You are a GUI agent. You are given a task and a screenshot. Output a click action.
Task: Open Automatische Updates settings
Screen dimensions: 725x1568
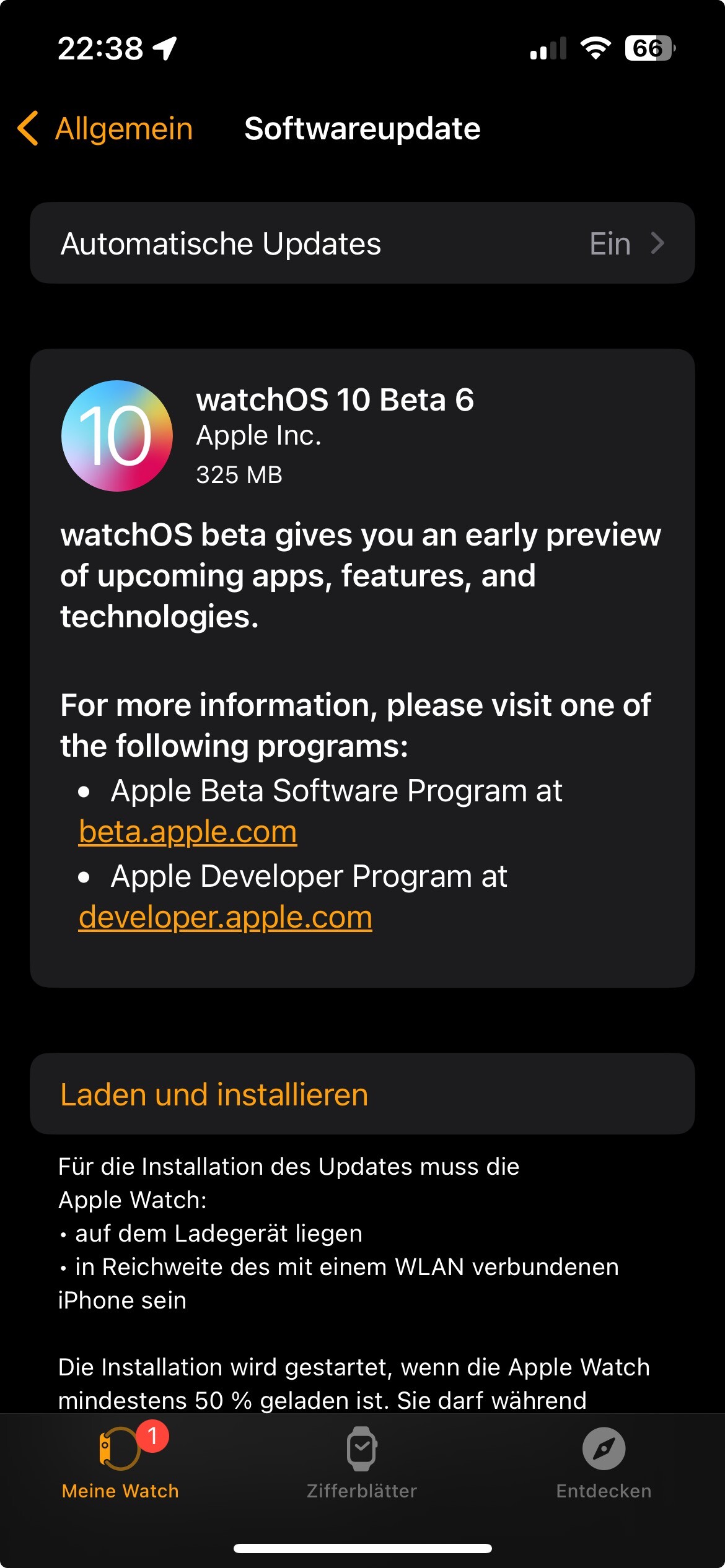click(362, 243)
